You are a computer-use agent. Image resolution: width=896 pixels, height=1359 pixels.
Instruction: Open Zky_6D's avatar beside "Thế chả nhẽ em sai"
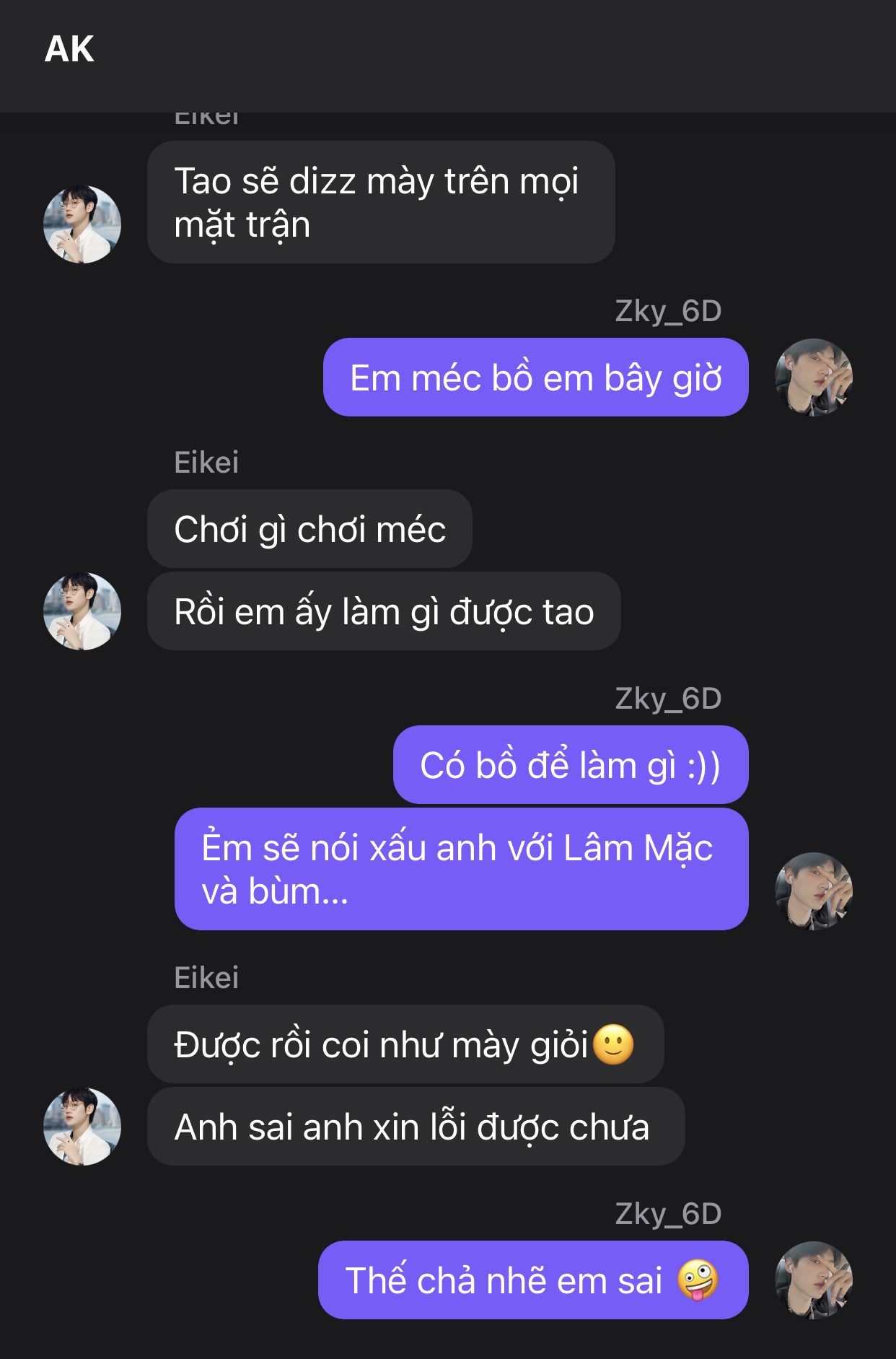coord(814,1280)
